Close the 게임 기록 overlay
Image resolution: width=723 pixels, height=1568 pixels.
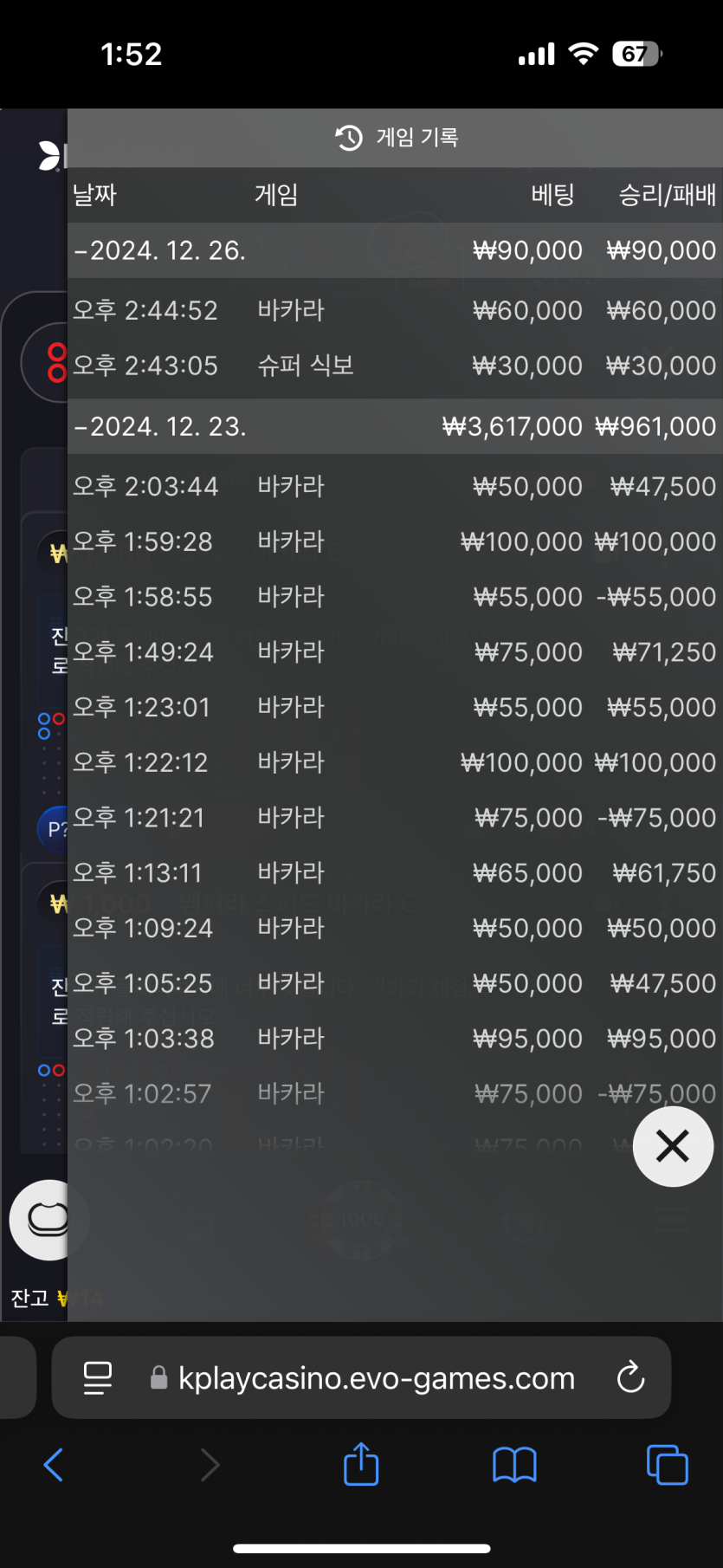tap(673, 1146)
